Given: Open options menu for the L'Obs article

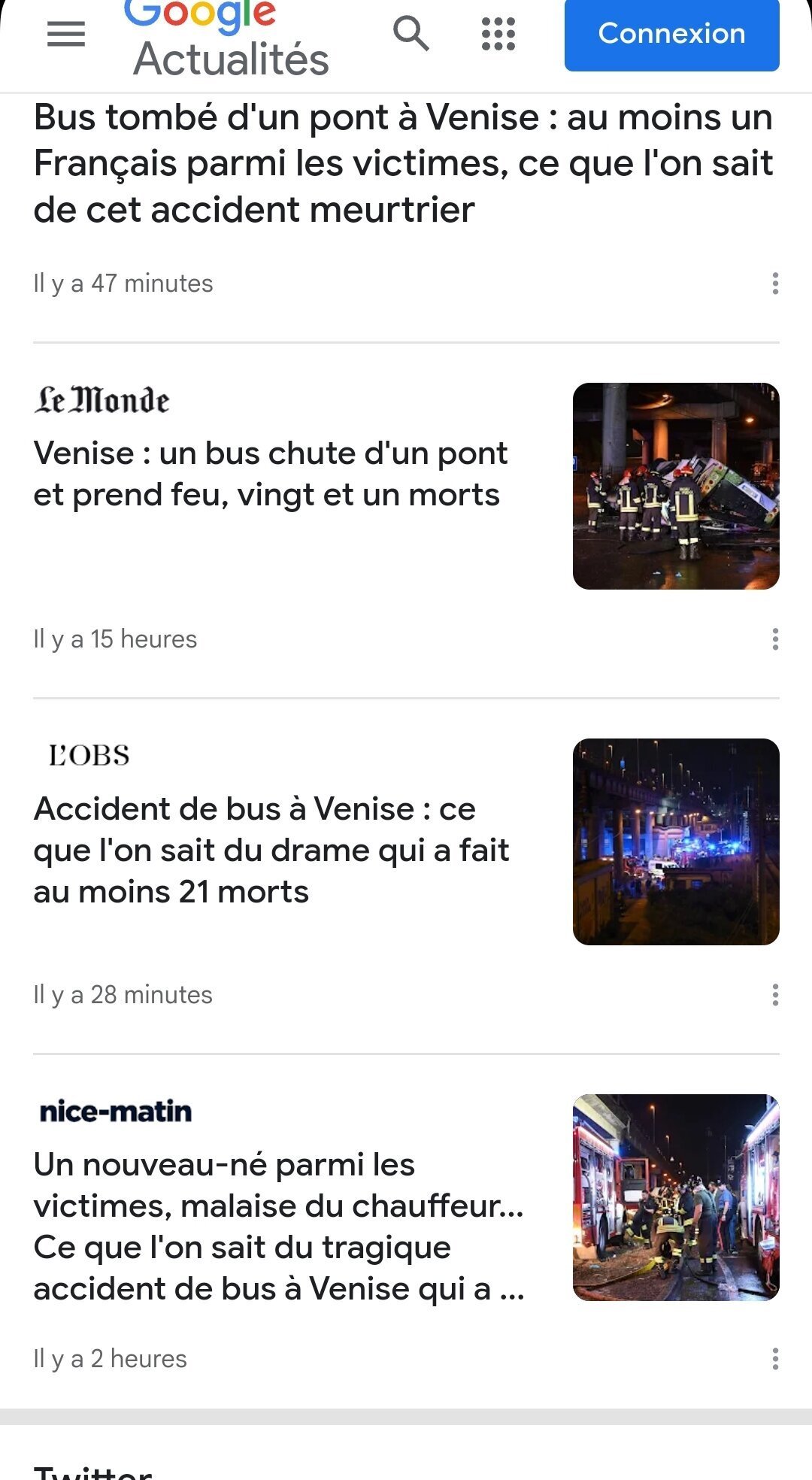Looking at the screenshot, I should click(x=775, y=995).
